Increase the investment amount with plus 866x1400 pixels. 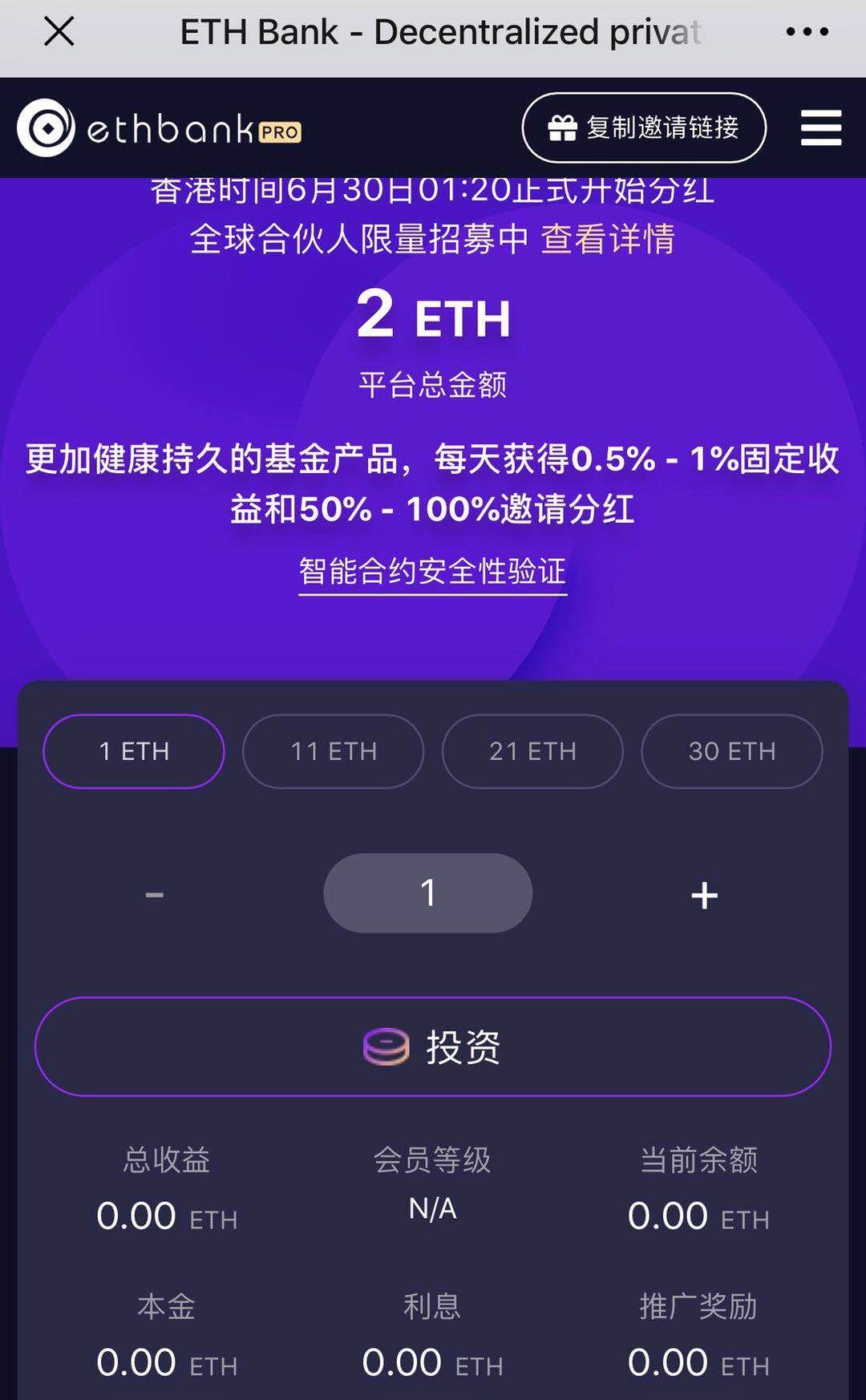pos(704,894)
